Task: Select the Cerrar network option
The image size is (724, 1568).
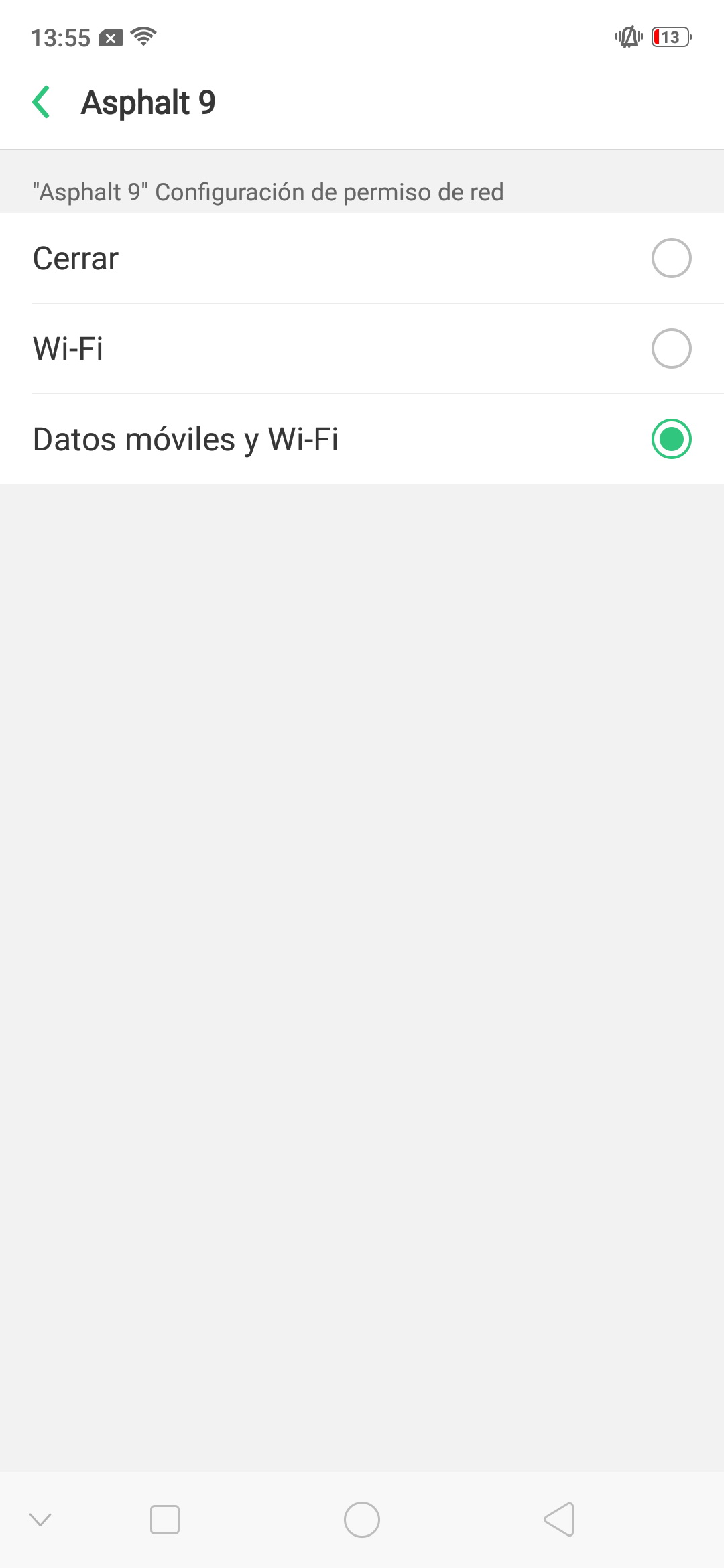Action: (x=362, y=258)
